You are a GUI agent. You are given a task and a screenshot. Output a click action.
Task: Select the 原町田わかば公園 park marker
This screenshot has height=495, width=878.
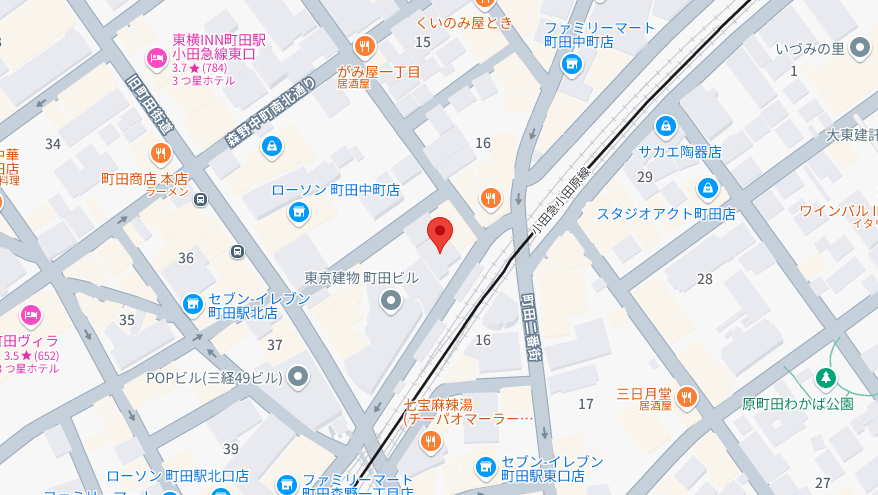click(825, 378)
